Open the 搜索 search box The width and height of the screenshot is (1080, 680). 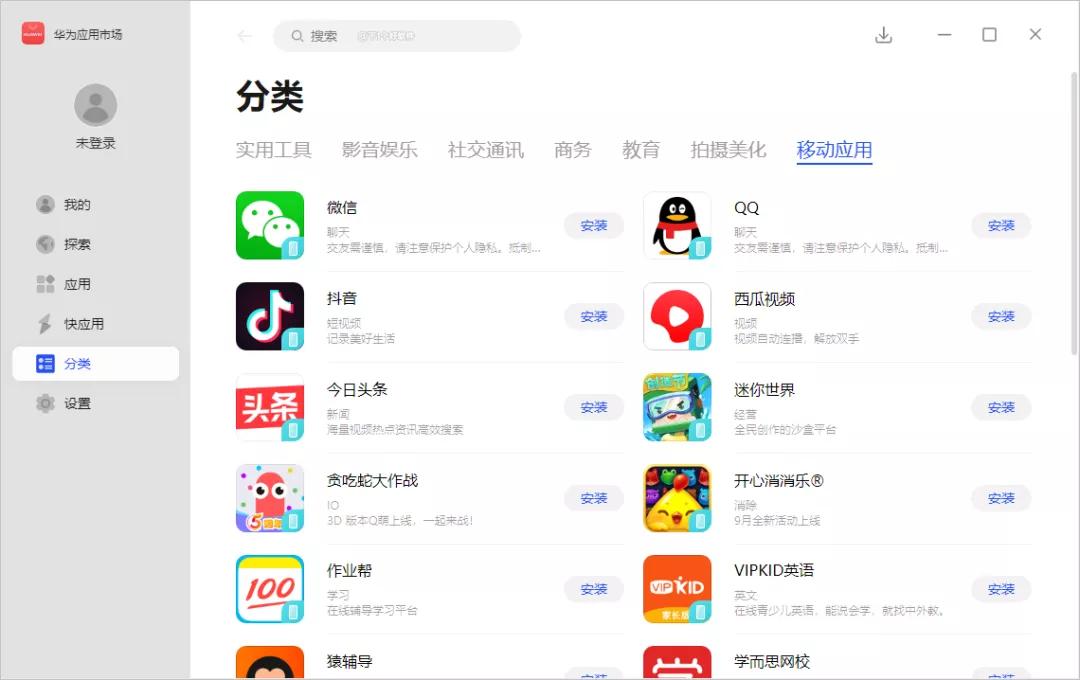[396, 36]
